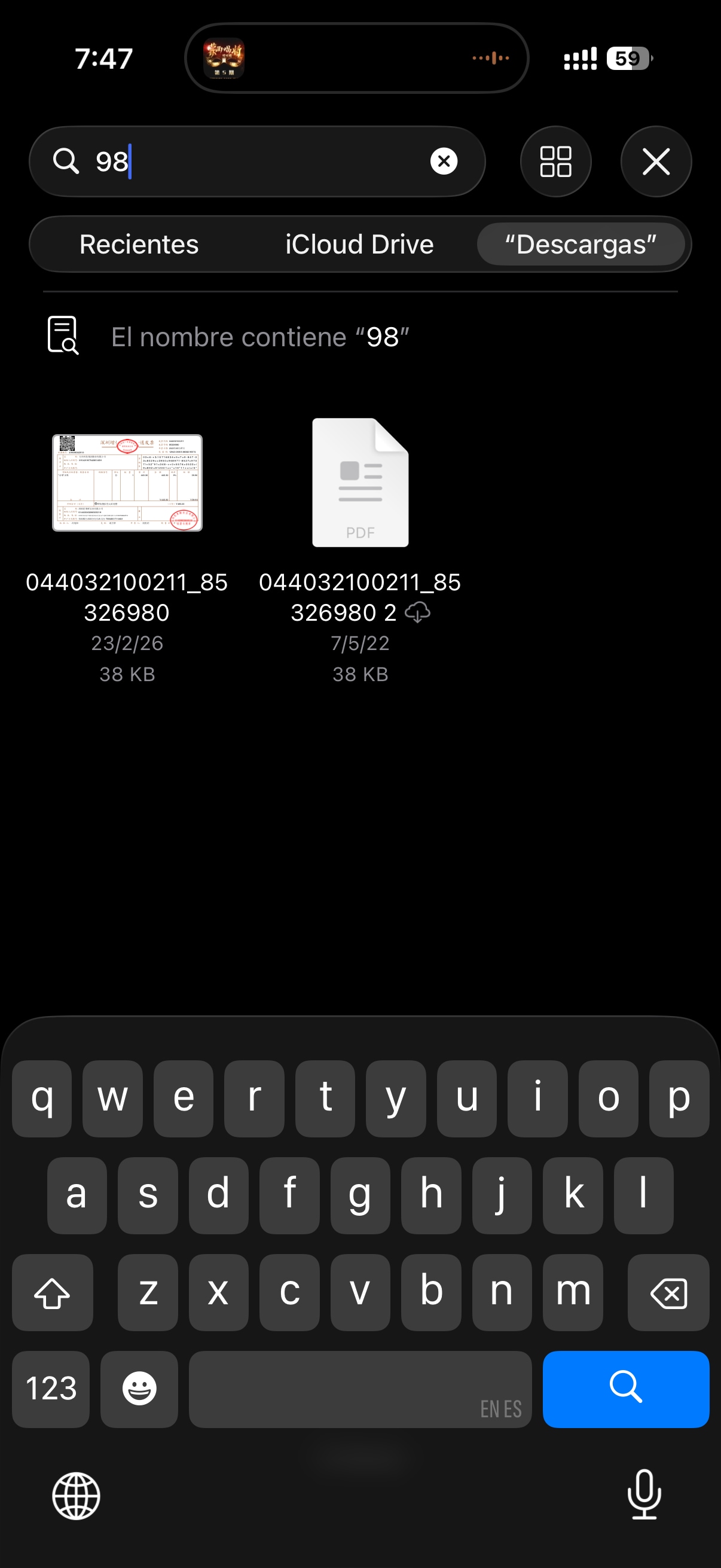
Task: Start dictation with the microphone
Action: pyautogui.click(x=644, y=1495)
